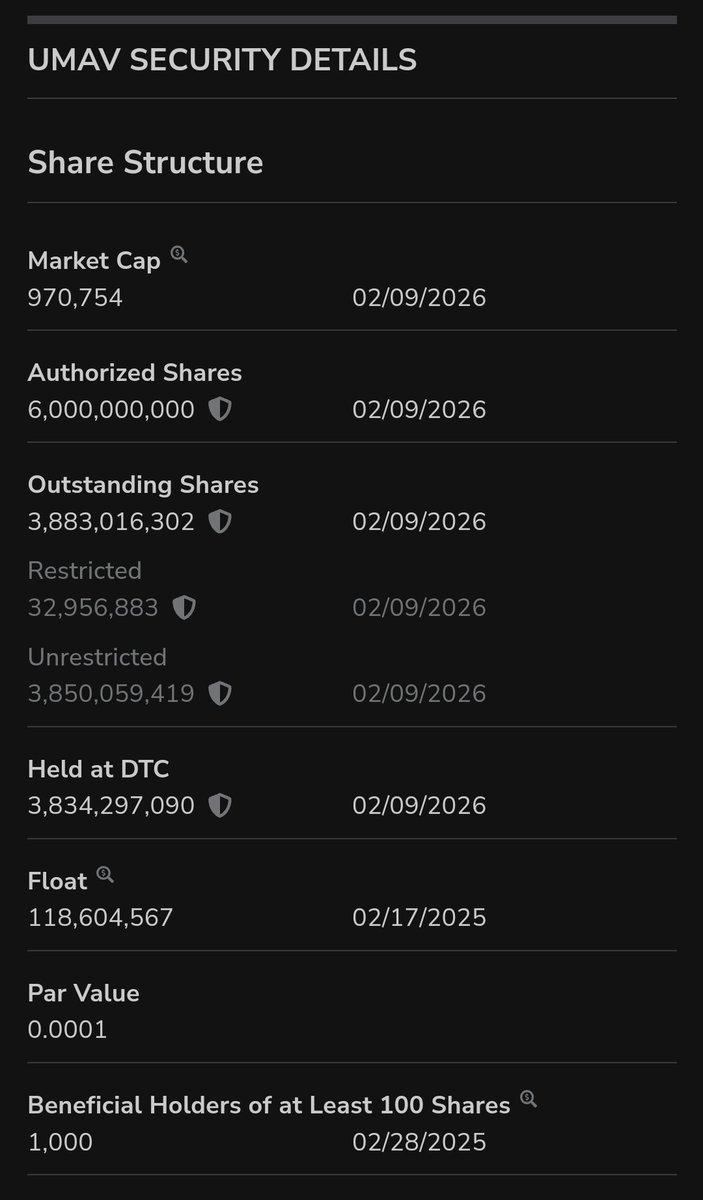Image resolution: width=703 pixels, height=1200 pixels.
Task: Open the info icon beside Market Cap
Action: [x=179, y=255]
